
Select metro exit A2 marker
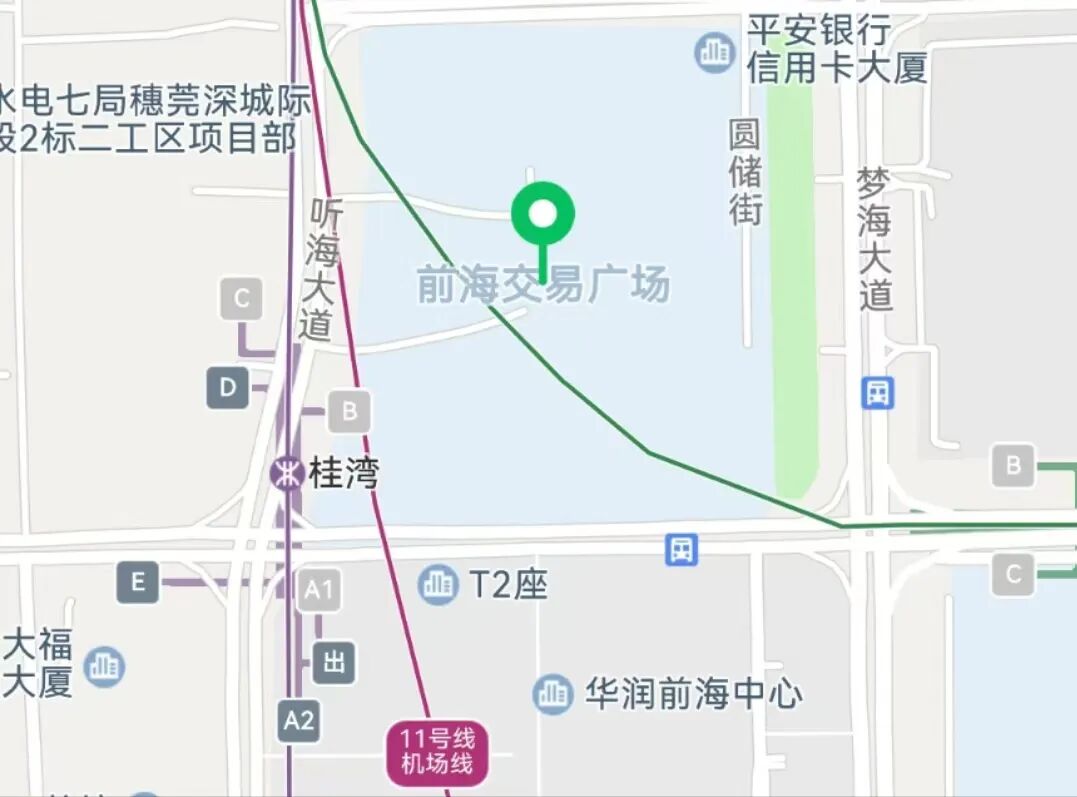pos(298,721)
